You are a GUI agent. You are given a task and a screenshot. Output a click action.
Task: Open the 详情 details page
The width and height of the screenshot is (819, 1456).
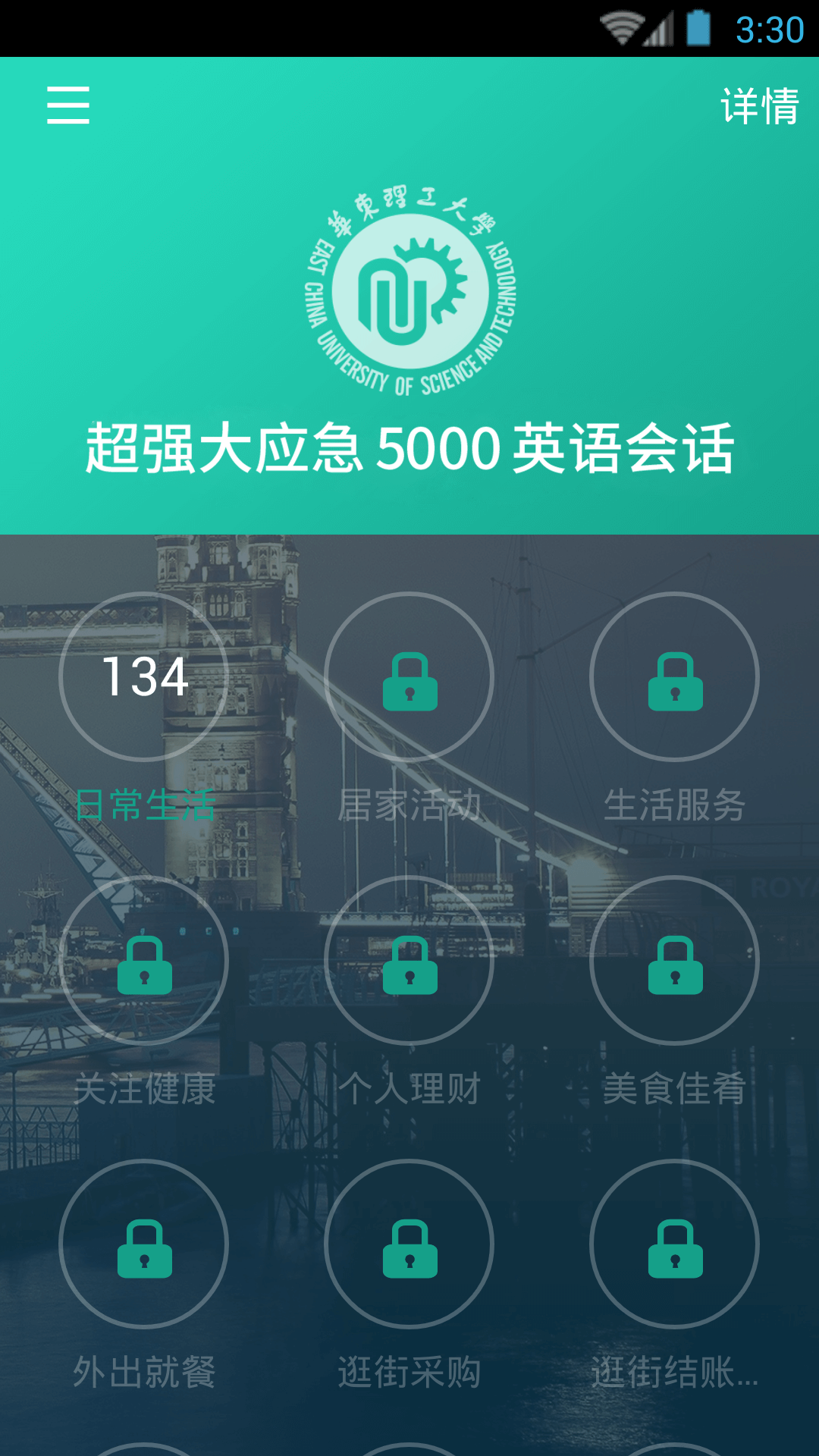759,105
